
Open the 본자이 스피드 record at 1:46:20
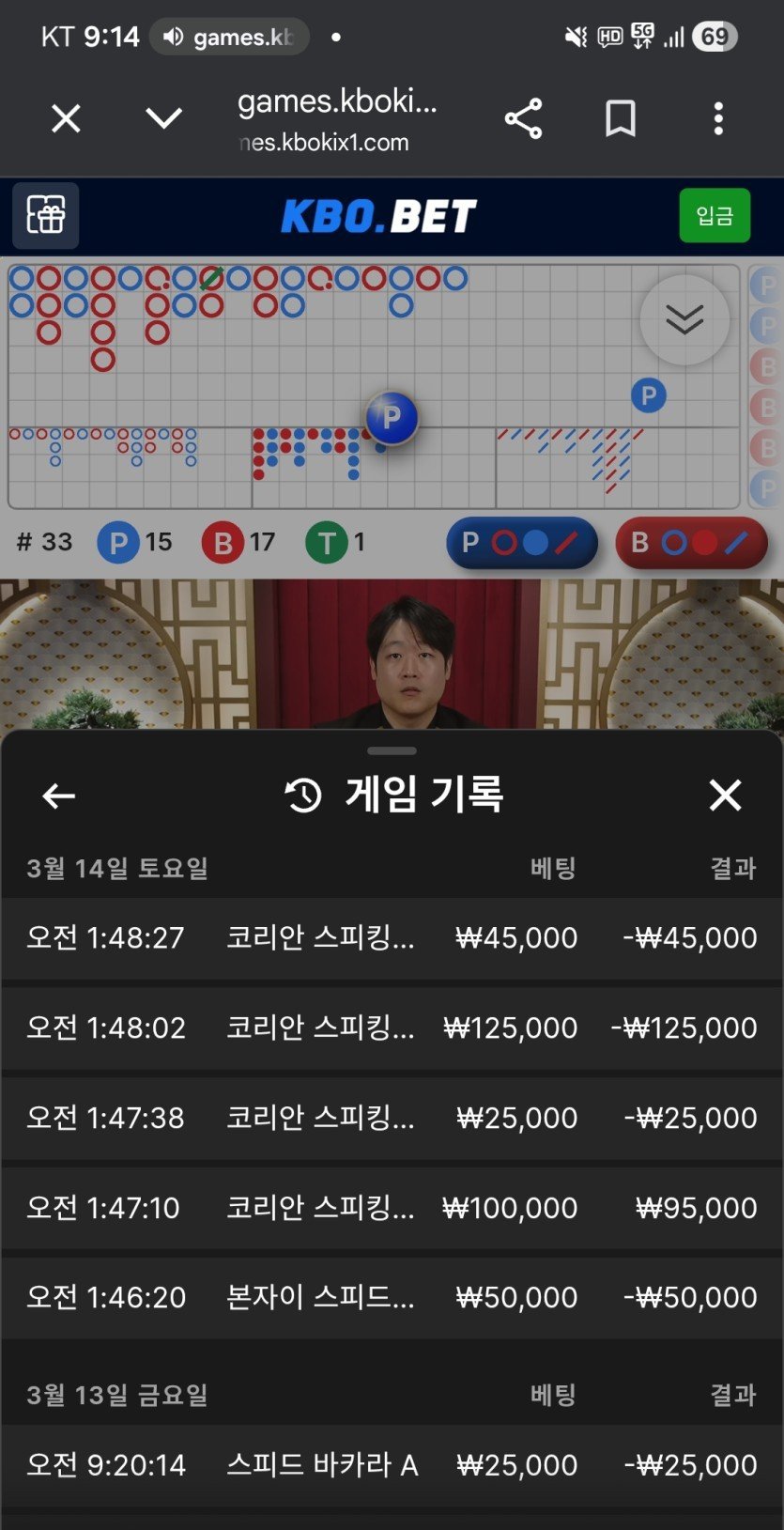coord(392,1297)
